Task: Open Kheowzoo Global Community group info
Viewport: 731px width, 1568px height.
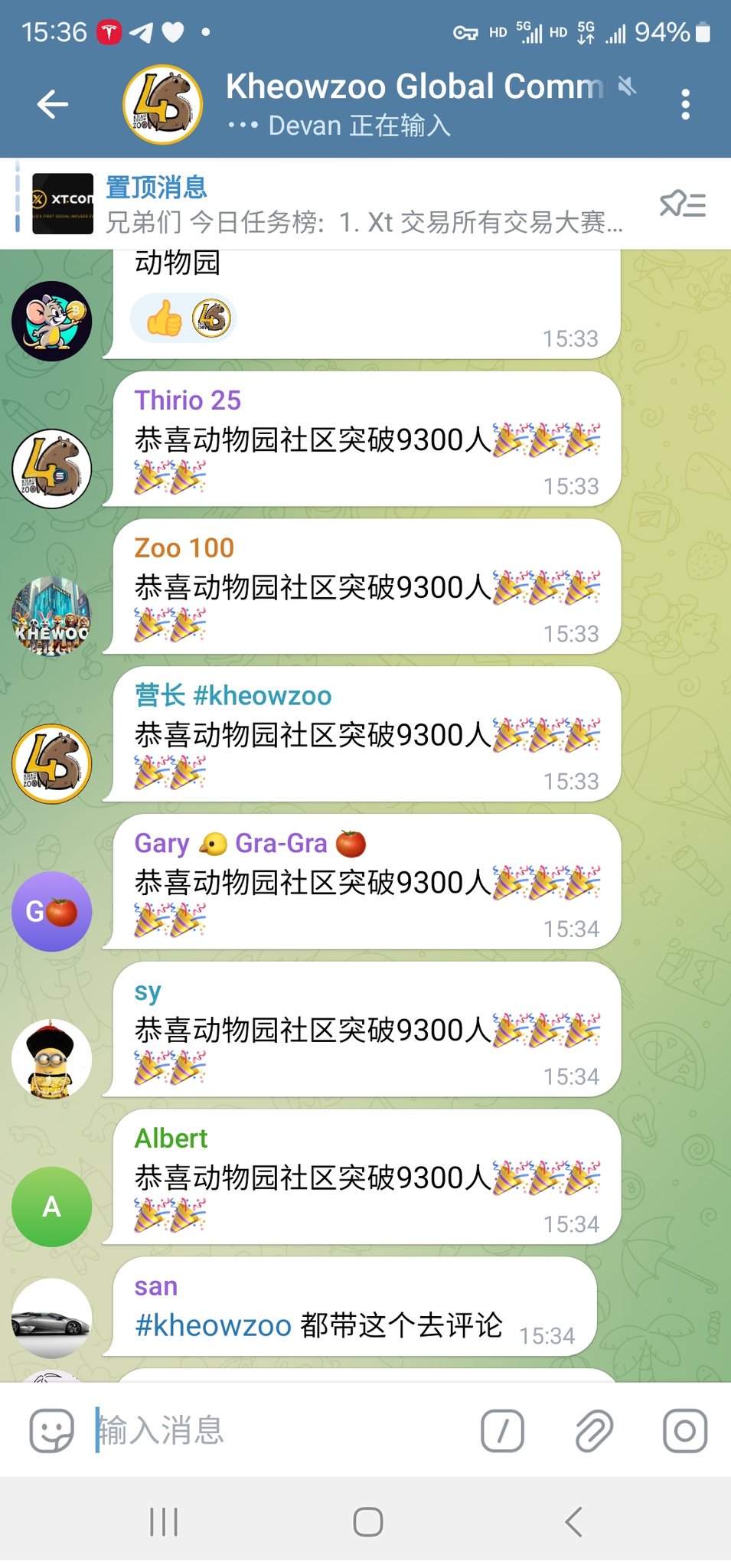Action: [x=413, y=104]
